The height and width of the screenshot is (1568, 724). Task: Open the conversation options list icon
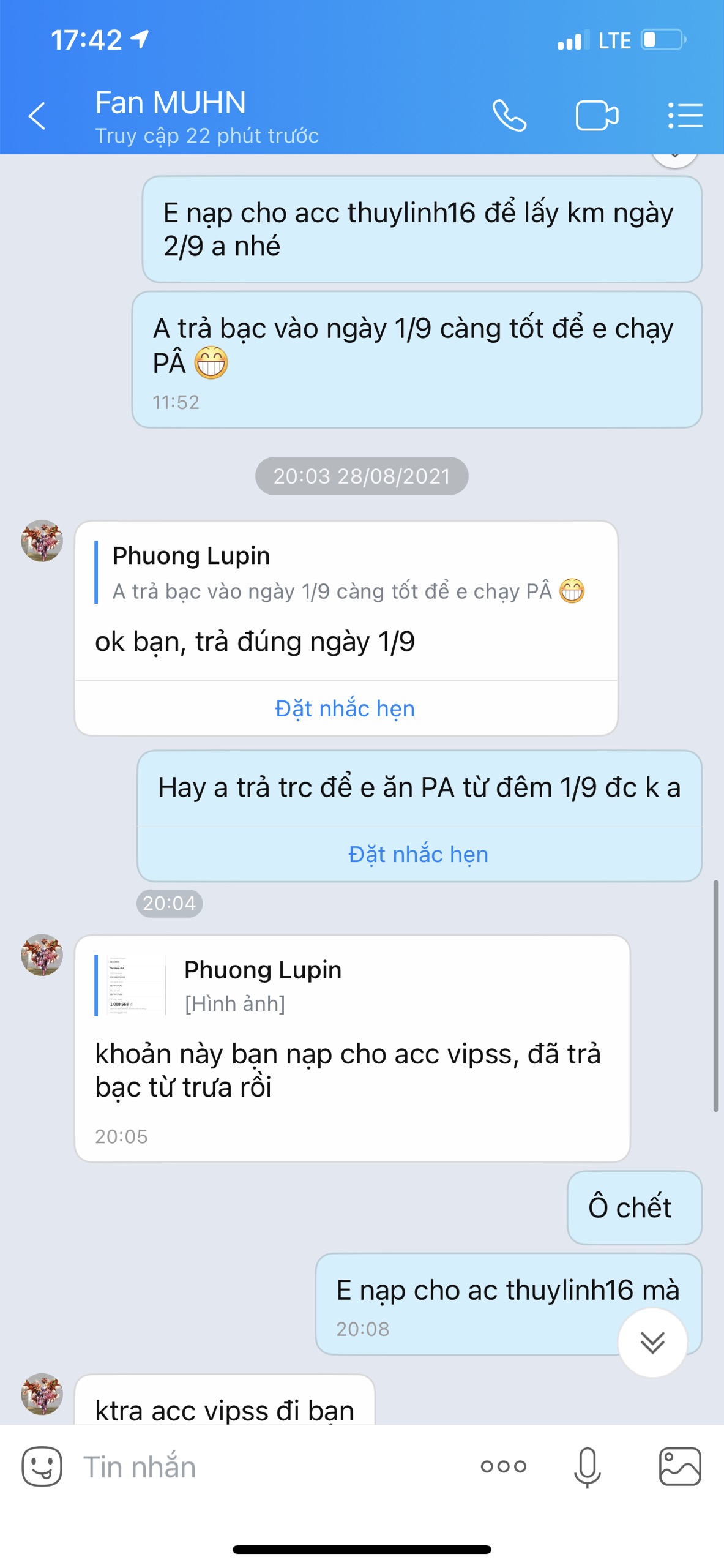pos(685,116)
